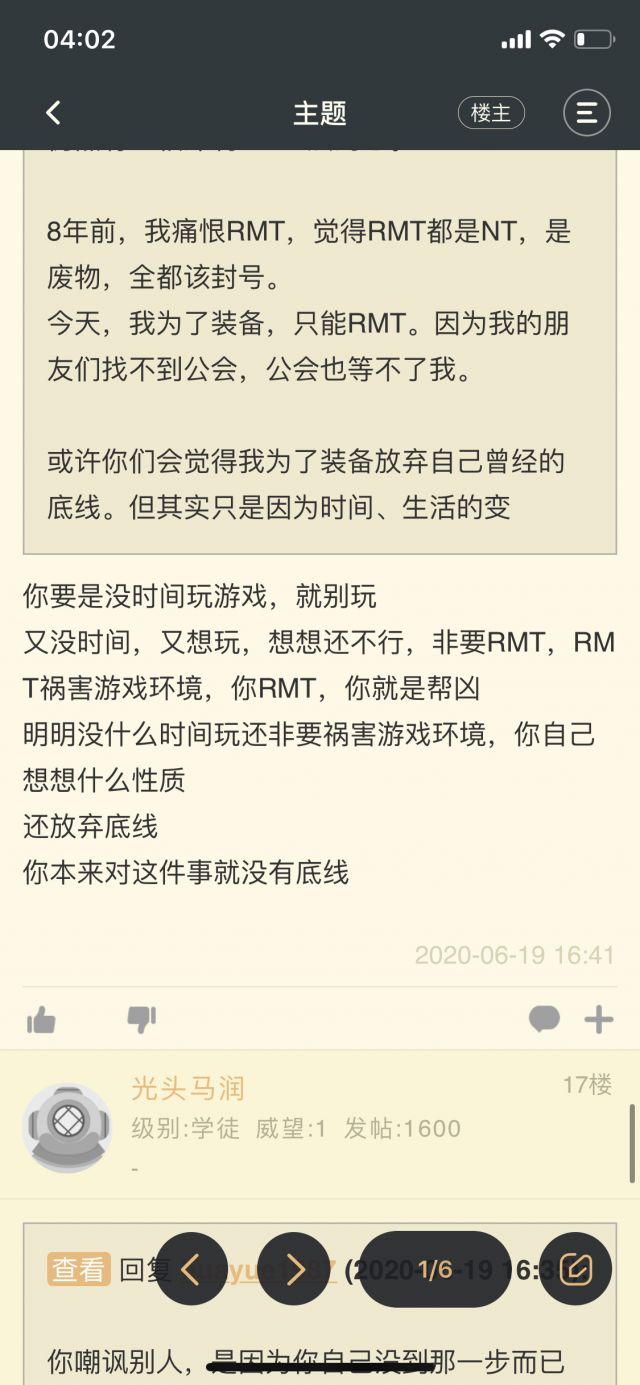The width and height of the screenshot is (640, 1385).
Task: Open 光头马润's avatar
Action: point(67,1127)
